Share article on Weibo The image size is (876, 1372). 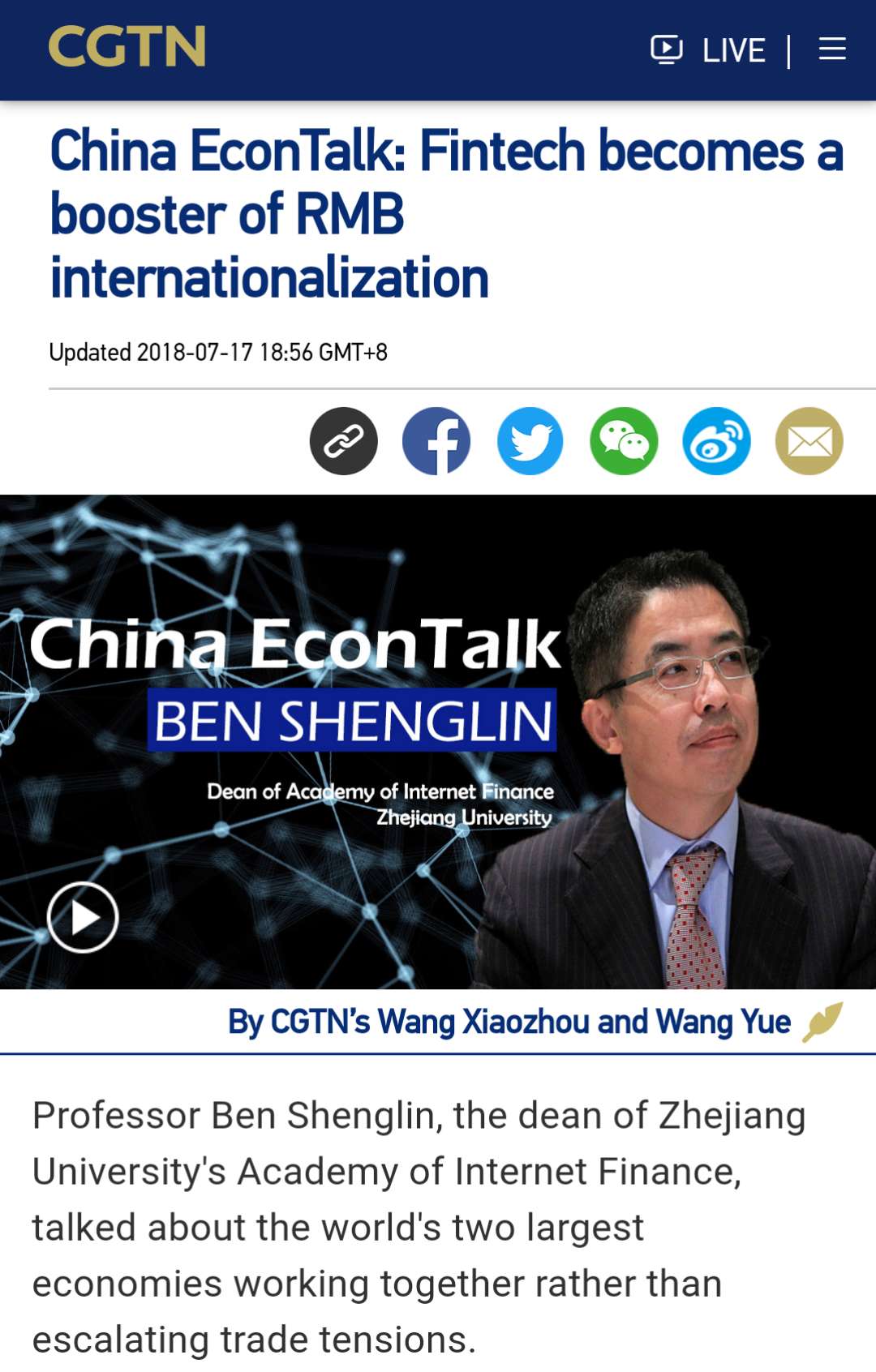click(x=716, y=441)
